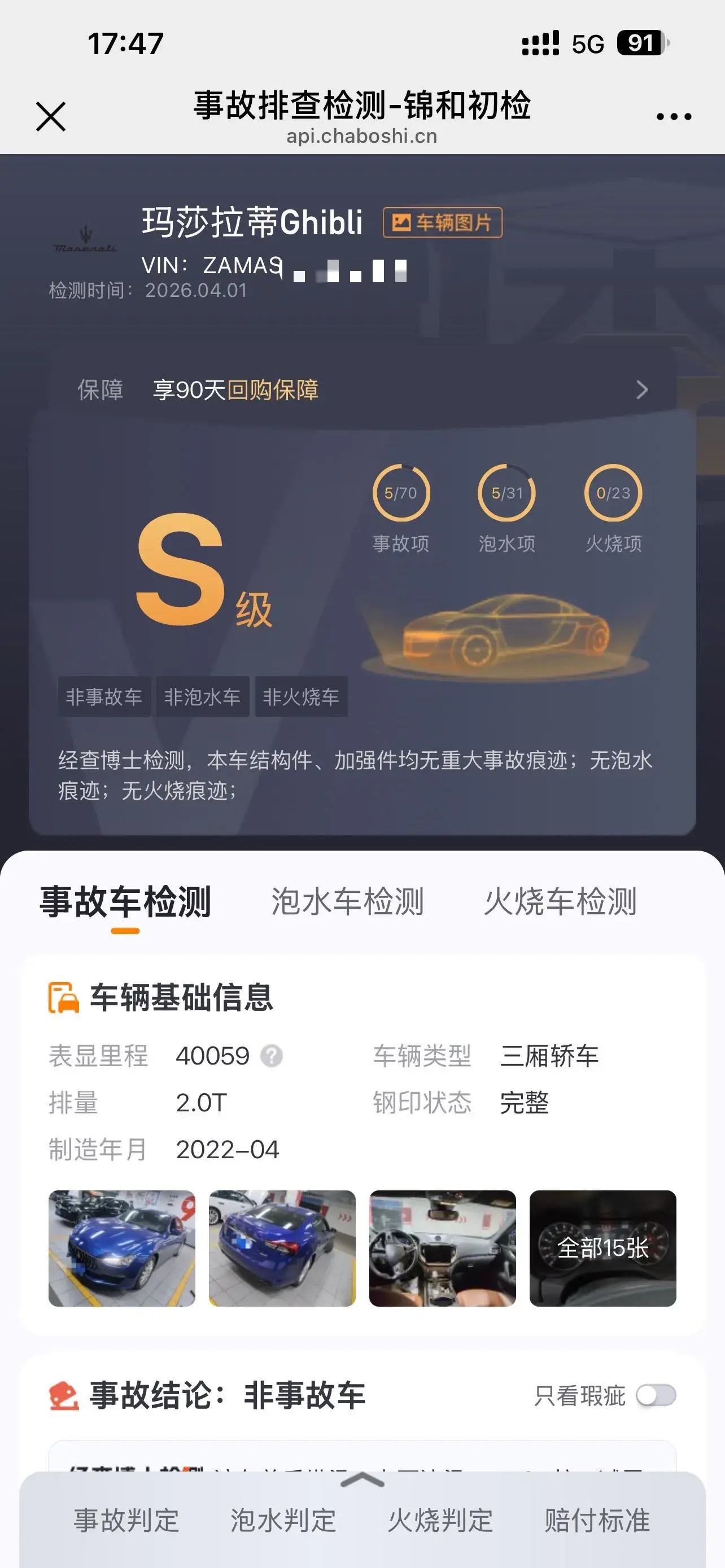
Task: Switch to the 火烧车检测 tab
Action: coord(560,902)
